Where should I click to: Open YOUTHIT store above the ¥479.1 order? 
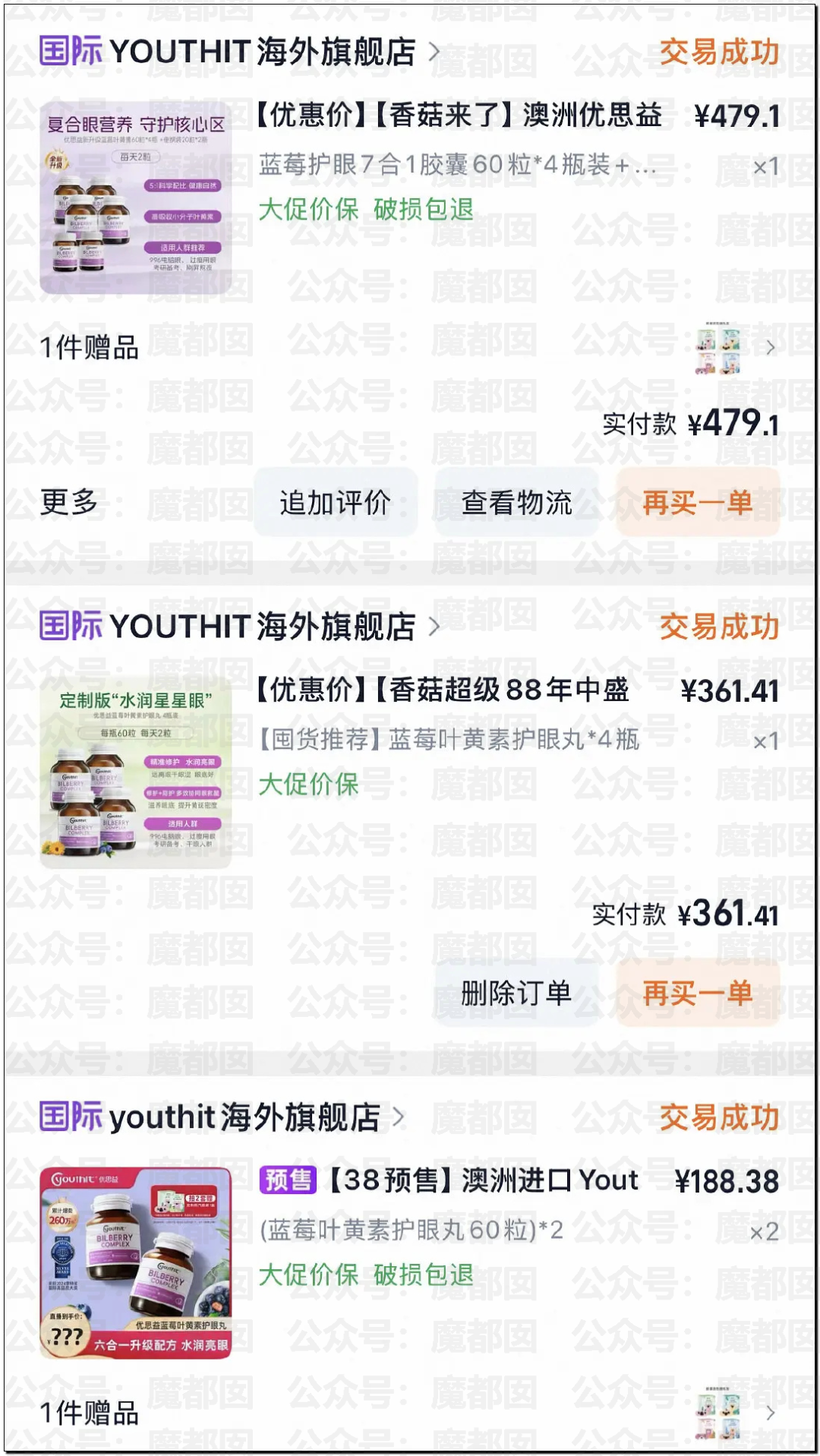[239, 52]
